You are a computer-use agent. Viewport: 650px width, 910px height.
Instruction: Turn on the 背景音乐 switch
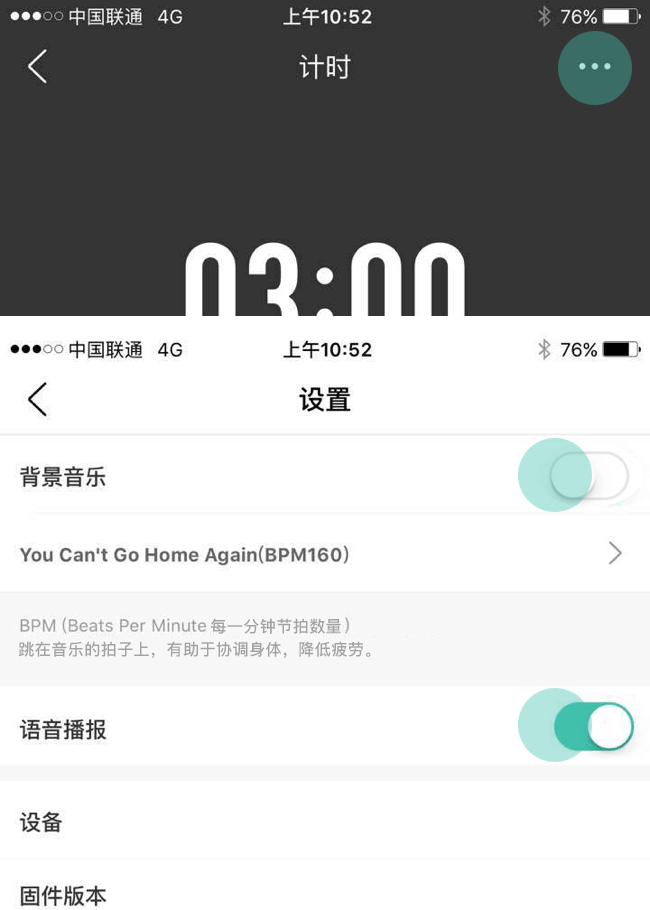(590, 476)
